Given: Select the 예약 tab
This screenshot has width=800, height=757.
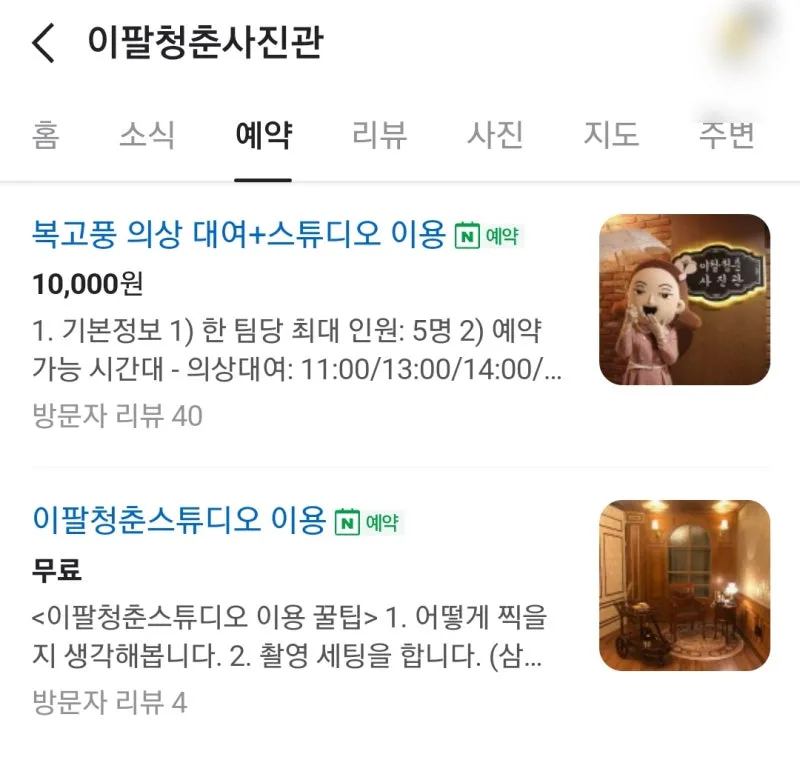Looking at the screenshot, I should (263, 136).
